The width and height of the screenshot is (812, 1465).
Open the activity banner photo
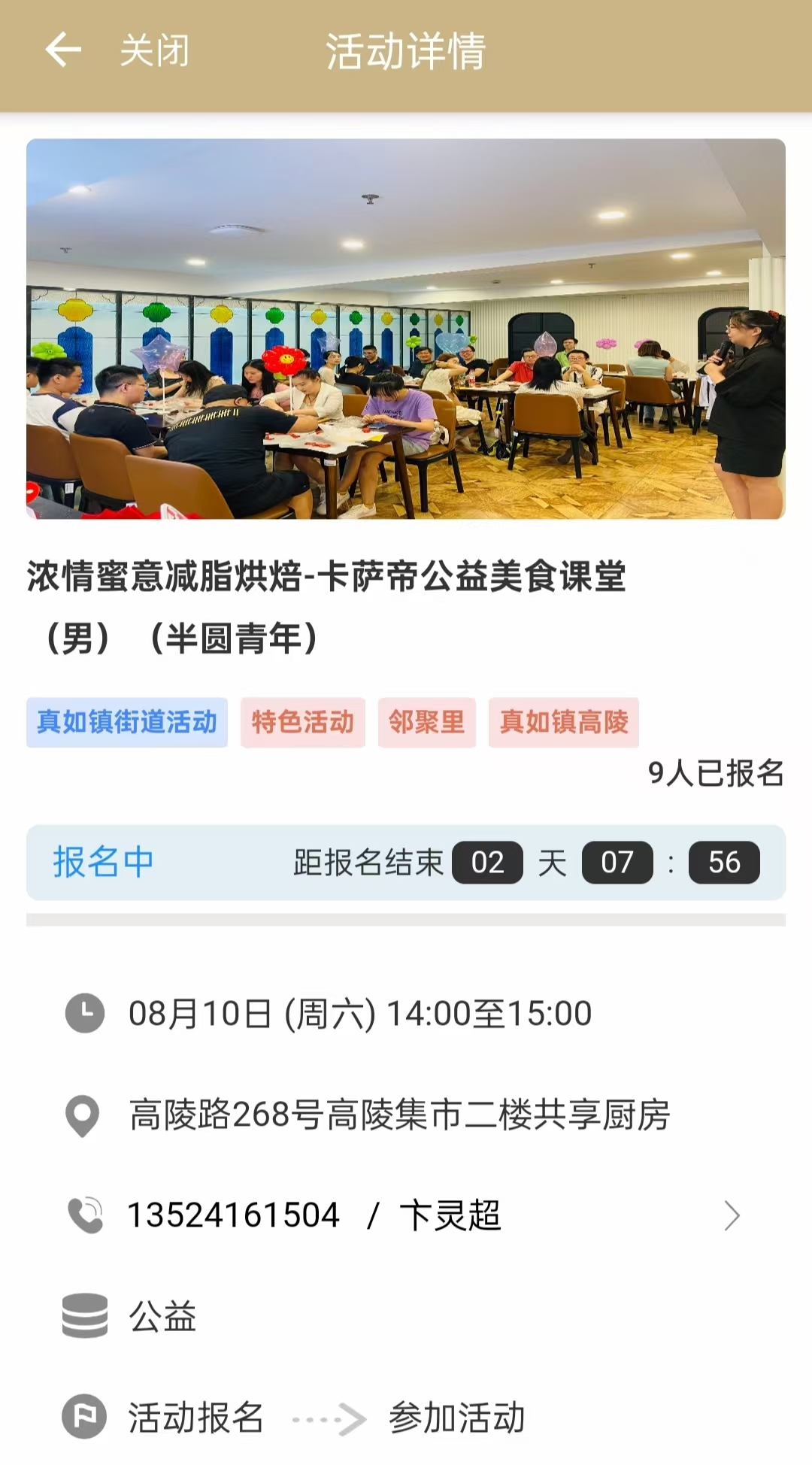coord(406,329)
